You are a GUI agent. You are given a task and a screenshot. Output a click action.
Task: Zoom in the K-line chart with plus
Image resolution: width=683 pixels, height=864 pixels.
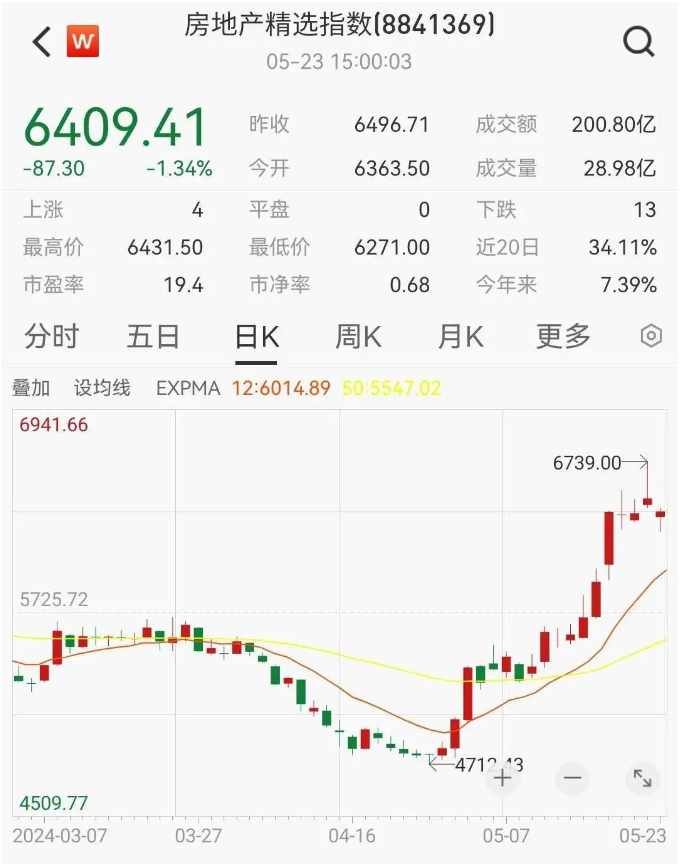pyautogui.click(x=503, y=777)
